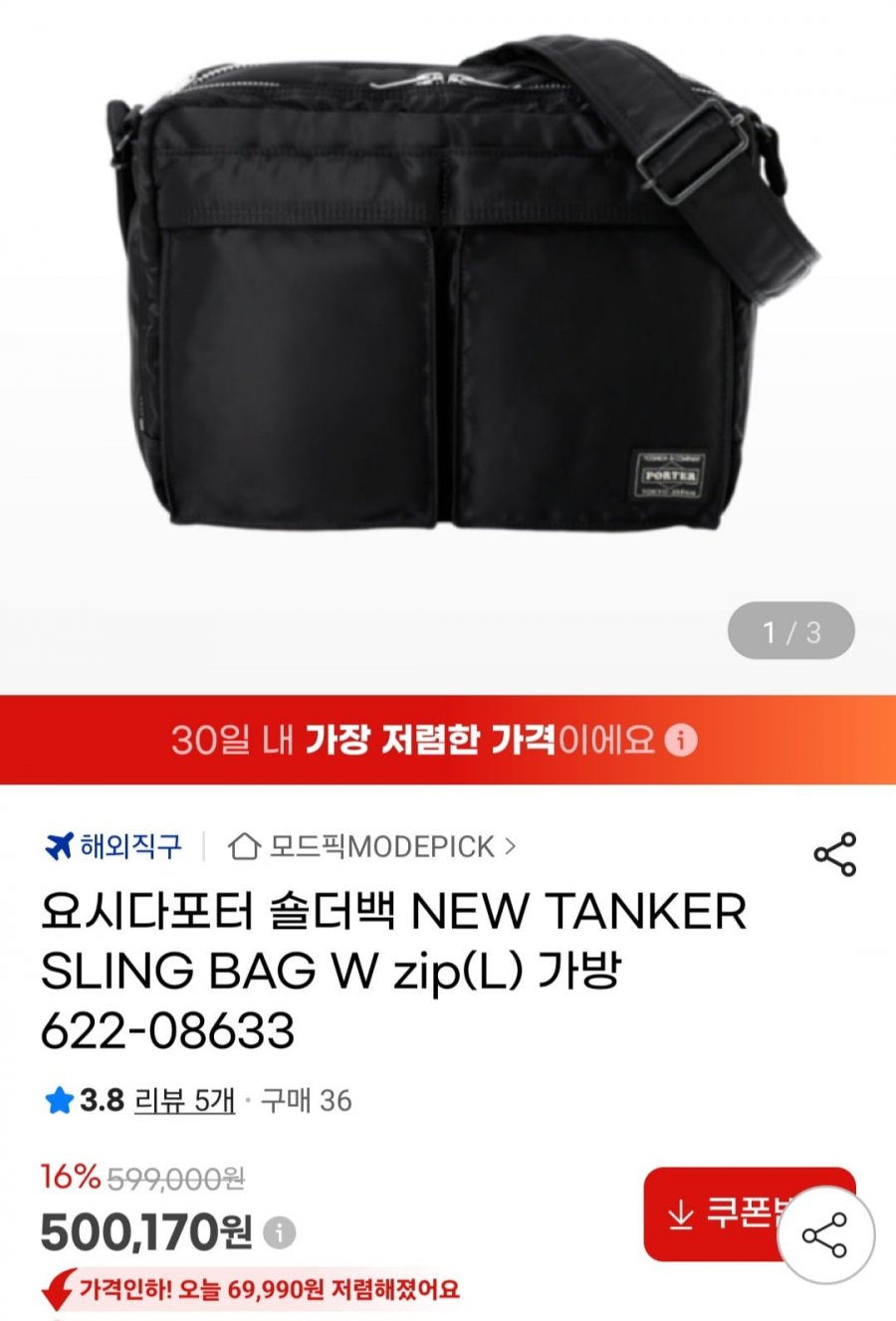
Task: Visit the 모드픽MODEPICK seller store
Action: [371, 847]
